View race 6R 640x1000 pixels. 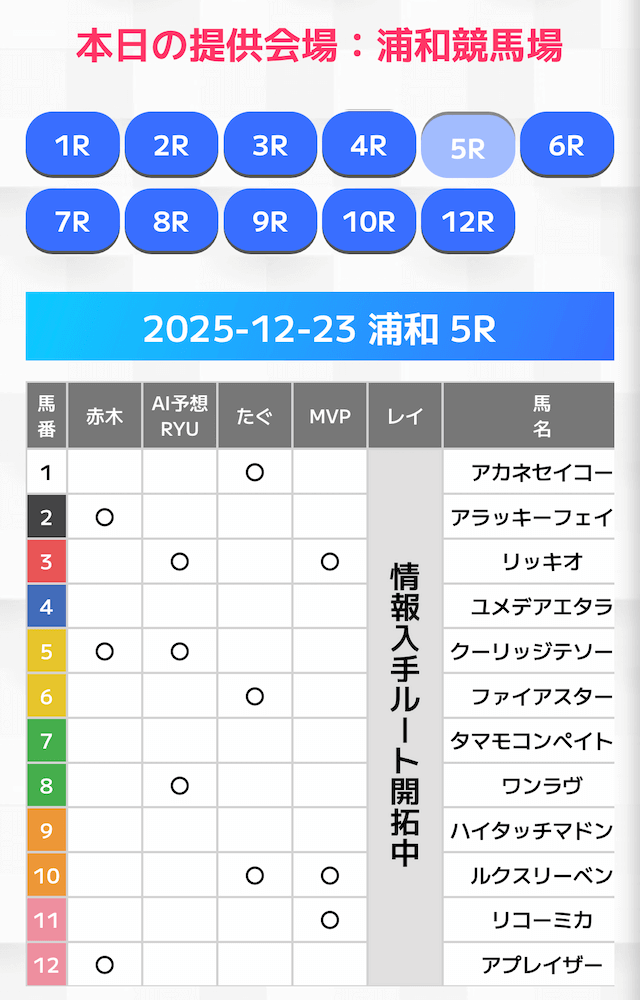click(x=567, y=145)
